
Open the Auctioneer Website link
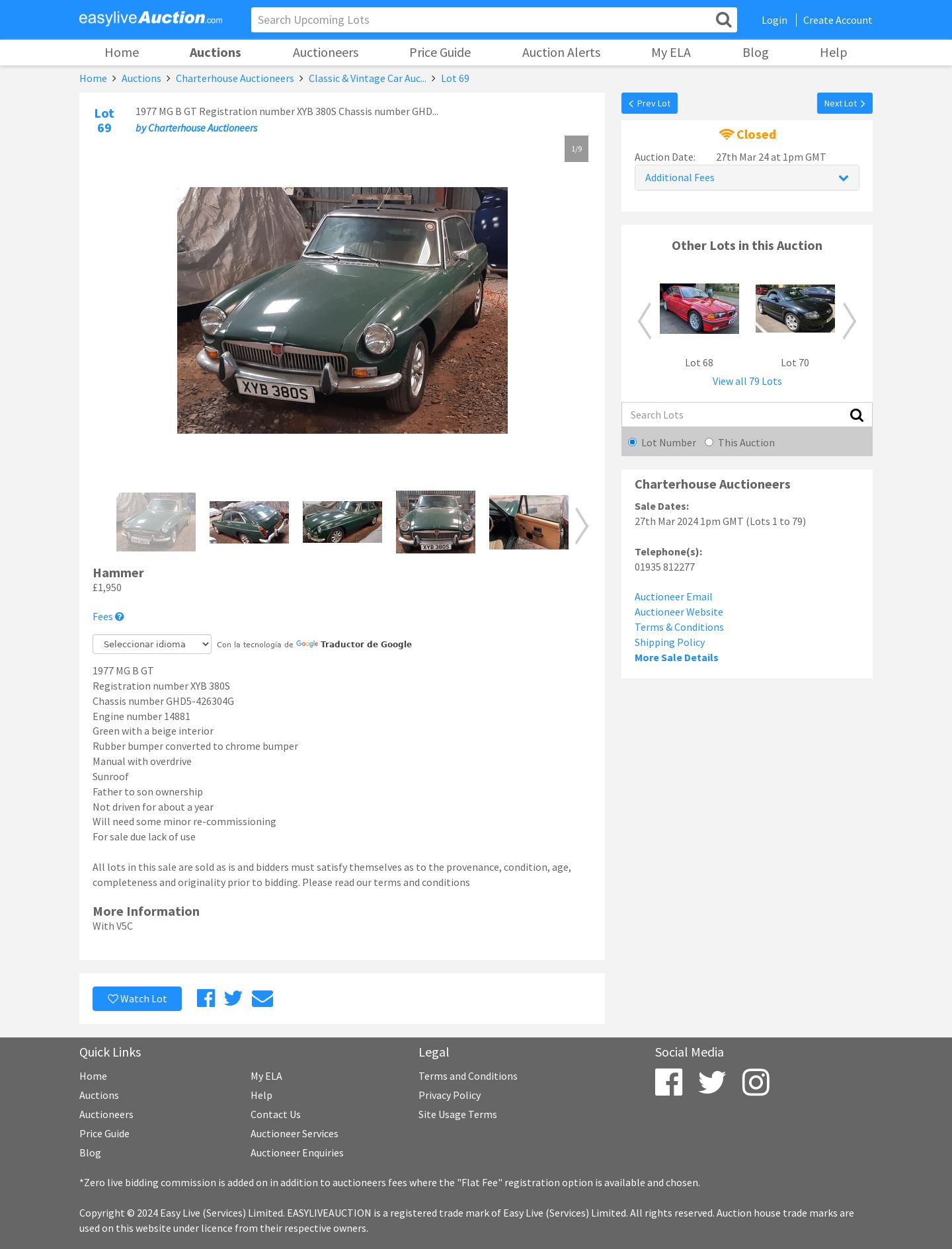[x=678, y=612]
